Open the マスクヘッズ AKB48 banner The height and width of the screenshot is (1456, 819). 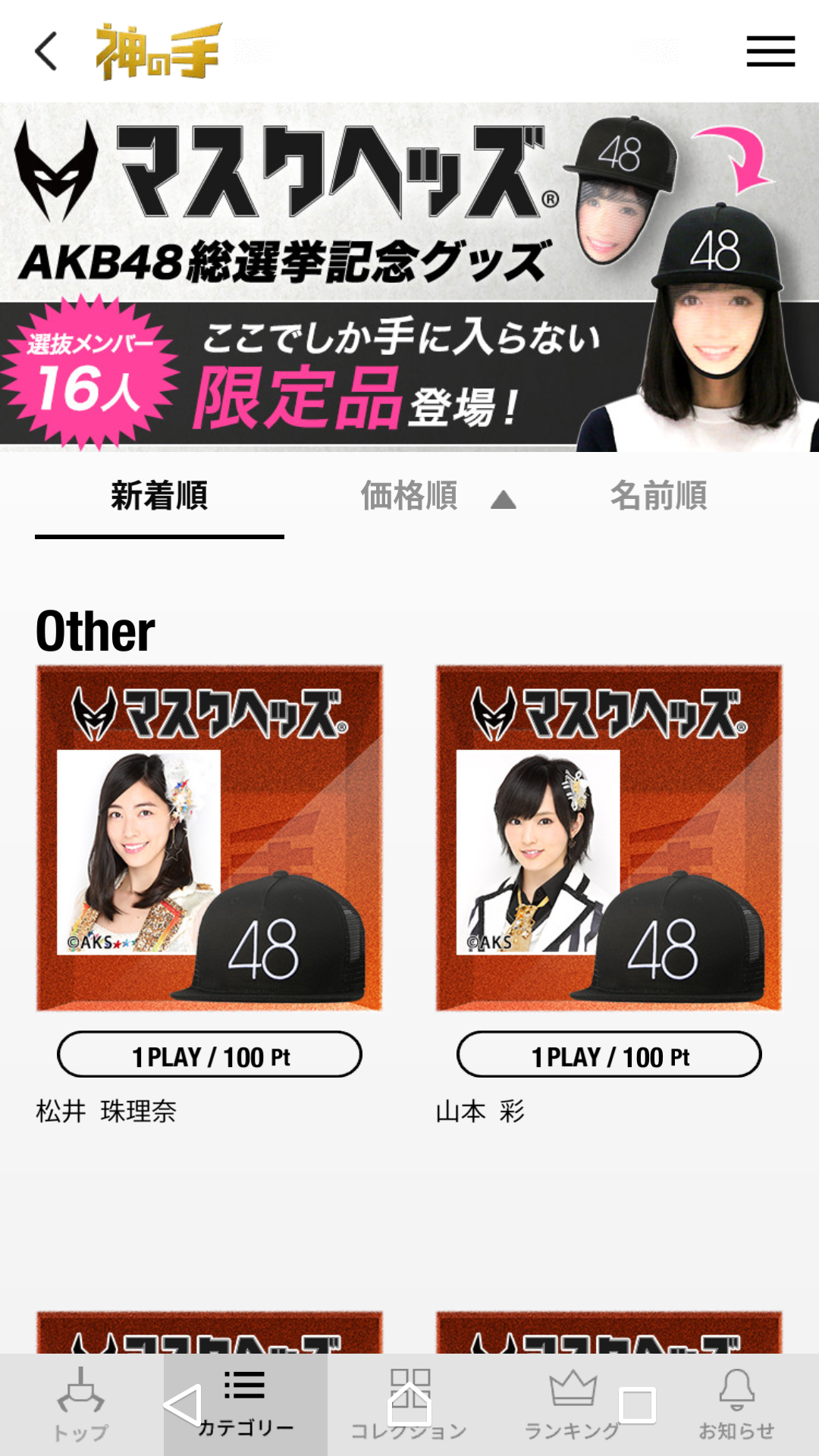point(409,278)
